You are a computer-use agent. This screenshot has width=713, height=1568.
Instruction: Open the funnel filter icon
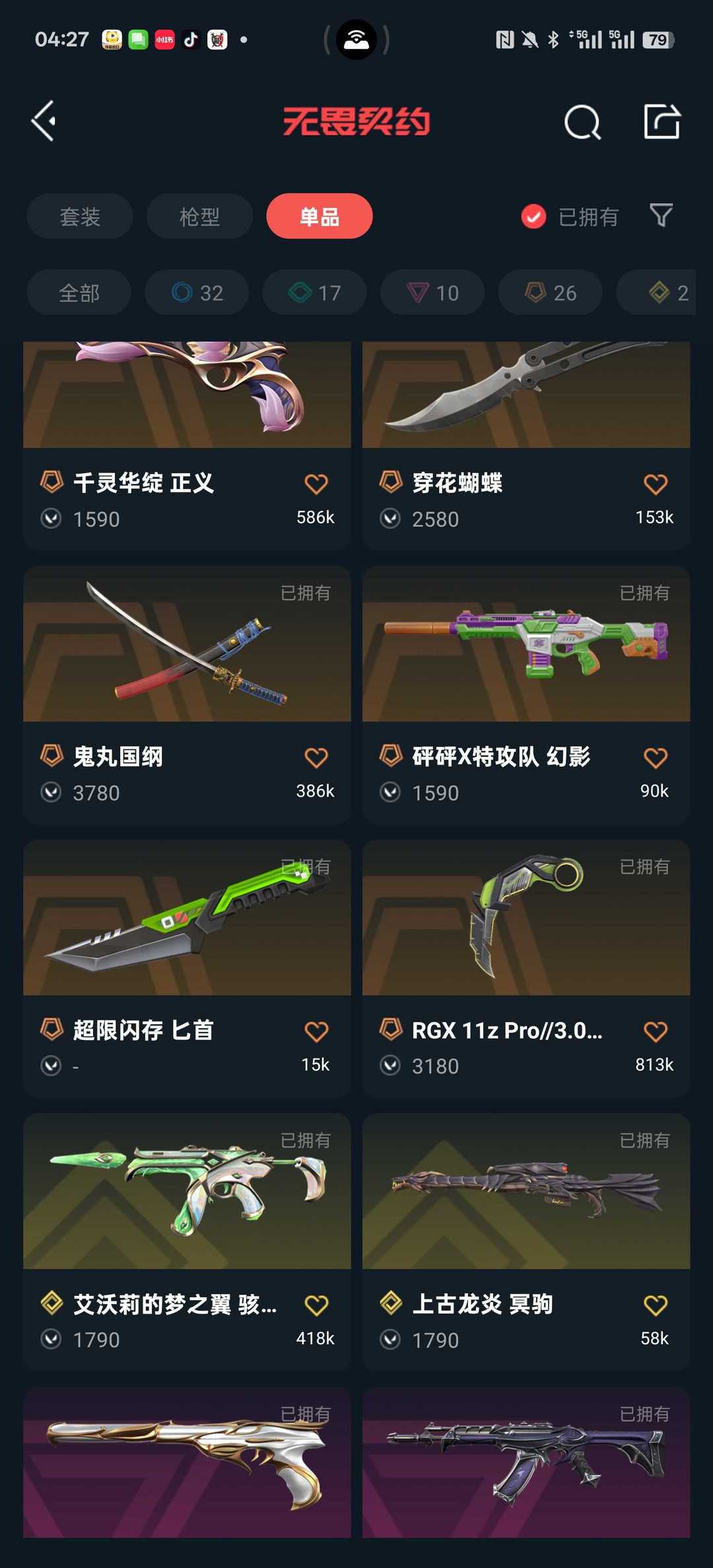click(661, 216)
